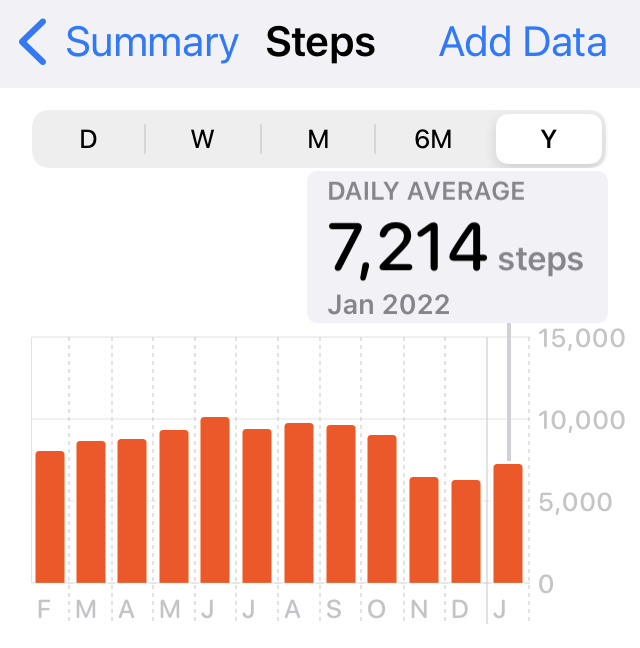This screenshot has height=648, width=640.
Task: Select the November bar in the chart
Action: click(x=424, y=530)
